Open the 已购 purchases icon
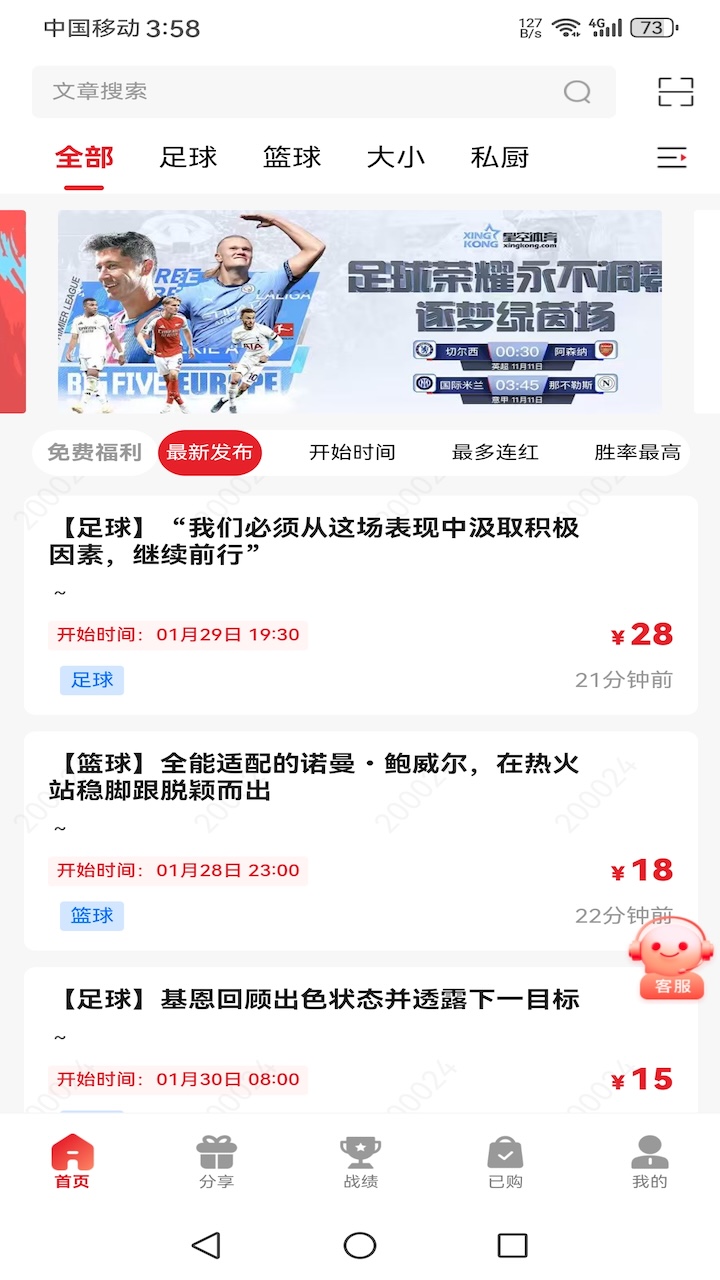This screenshot has width=720, height=1280. click(504, 1152)
